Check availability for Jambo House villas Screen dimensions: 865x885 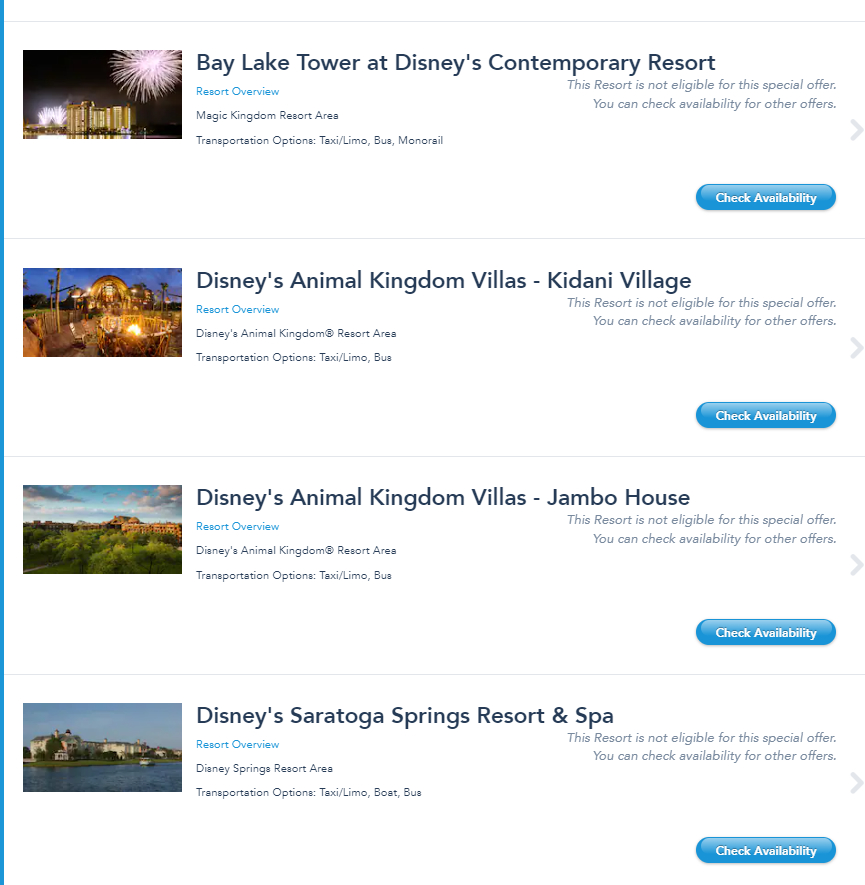pyautogui.click(x=765, y=633)
